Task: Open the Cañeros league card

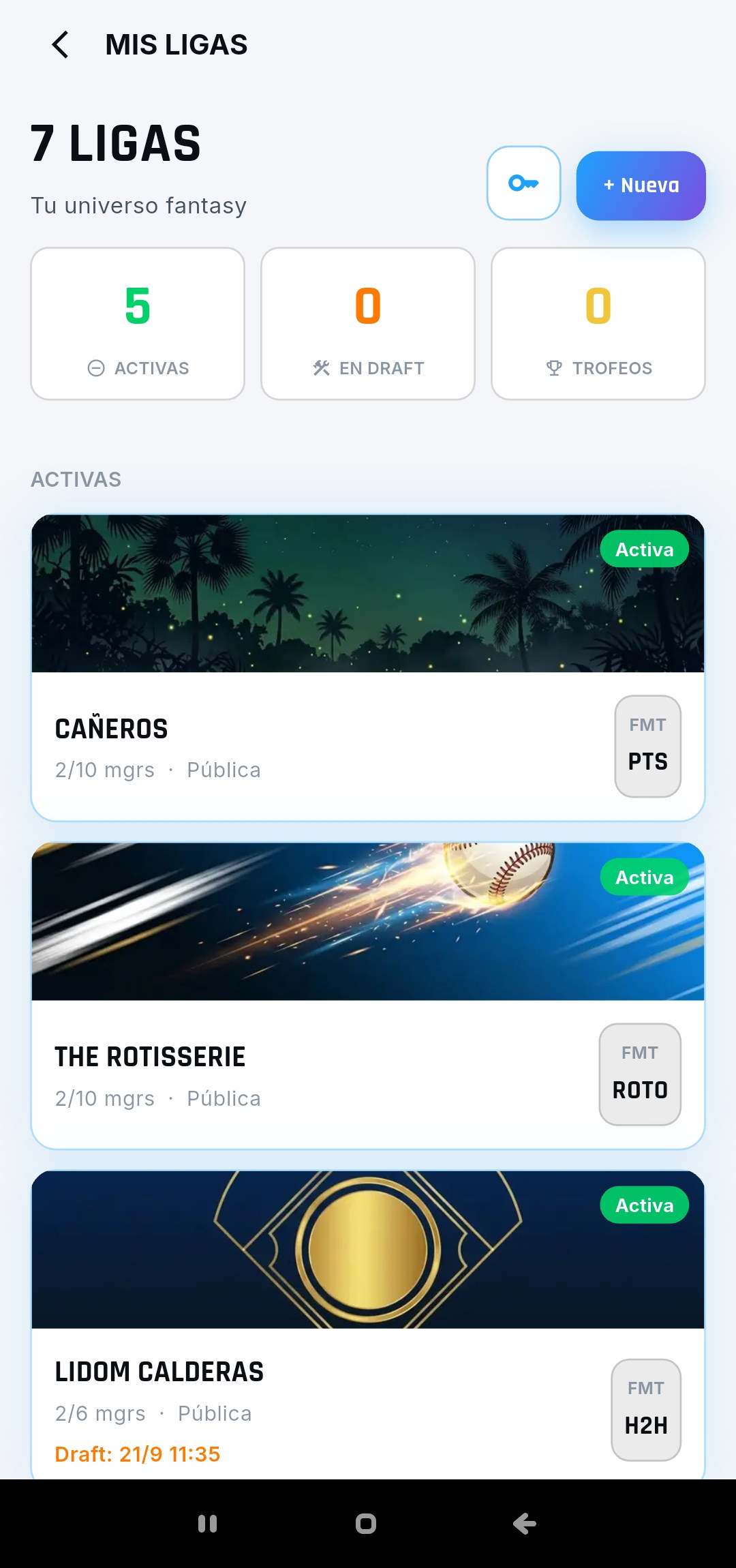Action: 368,668
